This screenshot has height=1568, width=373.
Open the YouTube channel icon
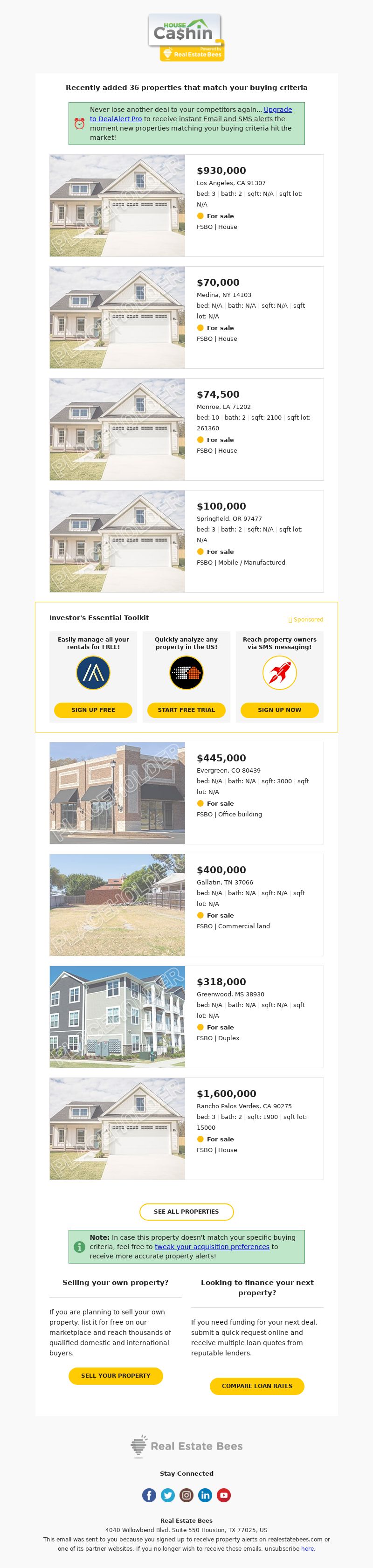coord(224,1495)
